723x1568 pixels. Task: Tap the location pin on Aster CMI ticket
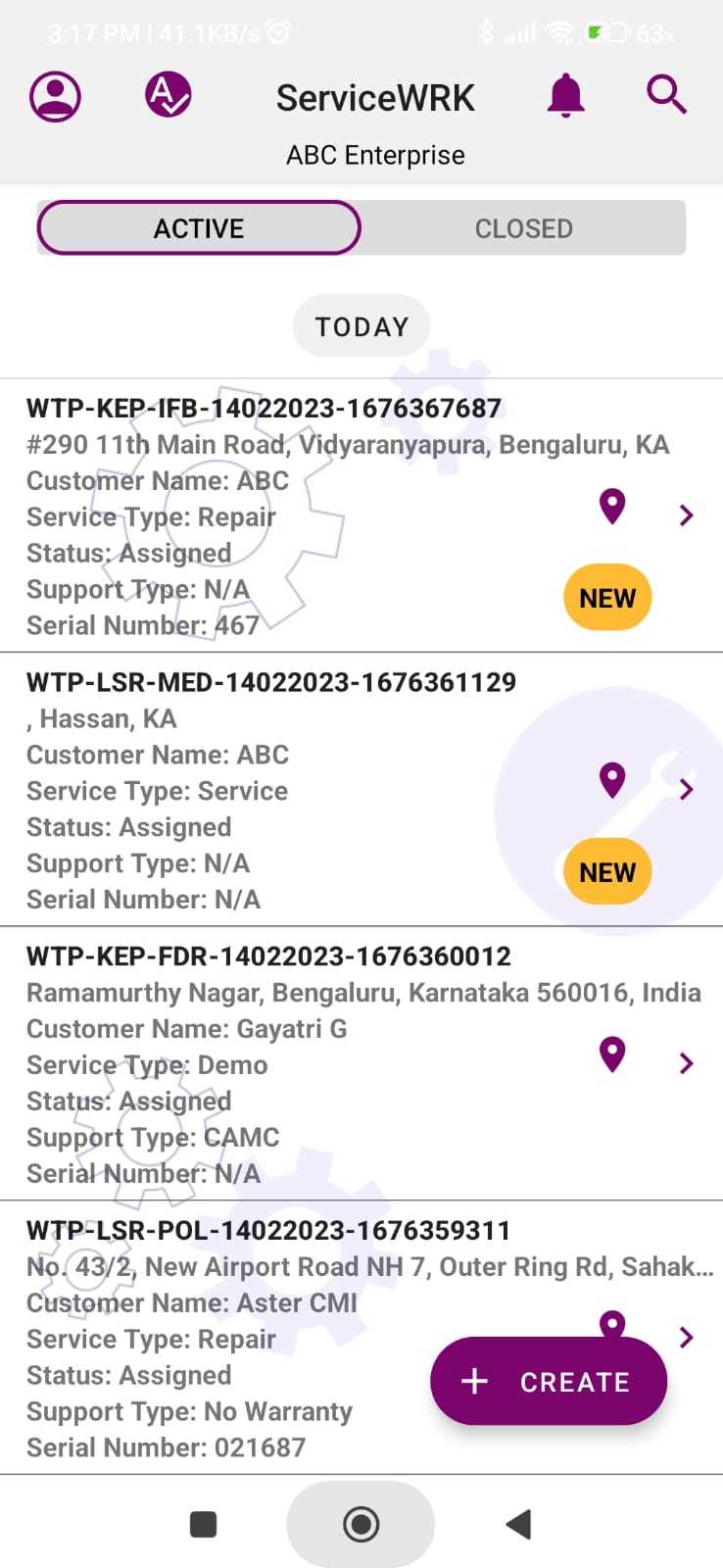tap(611, 1323)
